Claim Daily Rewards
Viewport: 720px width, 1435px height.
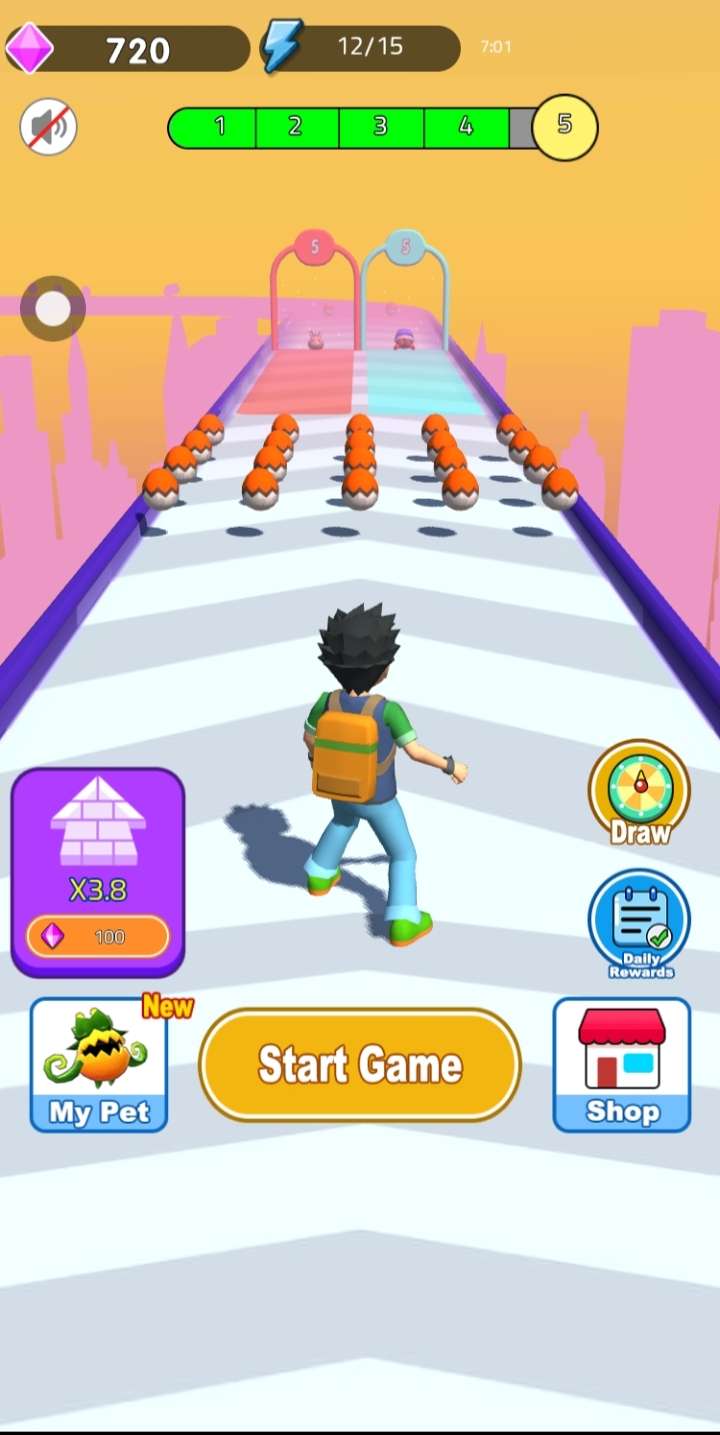tap(639, 925)
